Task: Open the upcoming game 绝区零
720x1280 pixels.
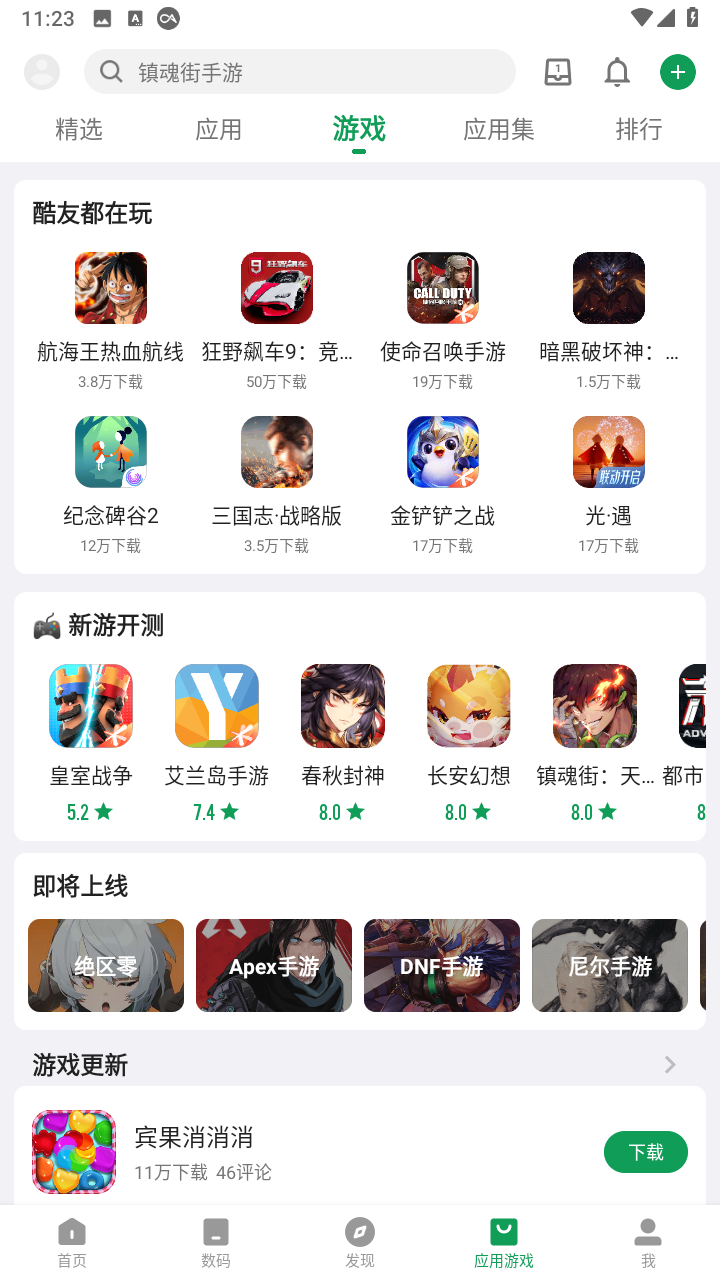Action: click(106, 966)
